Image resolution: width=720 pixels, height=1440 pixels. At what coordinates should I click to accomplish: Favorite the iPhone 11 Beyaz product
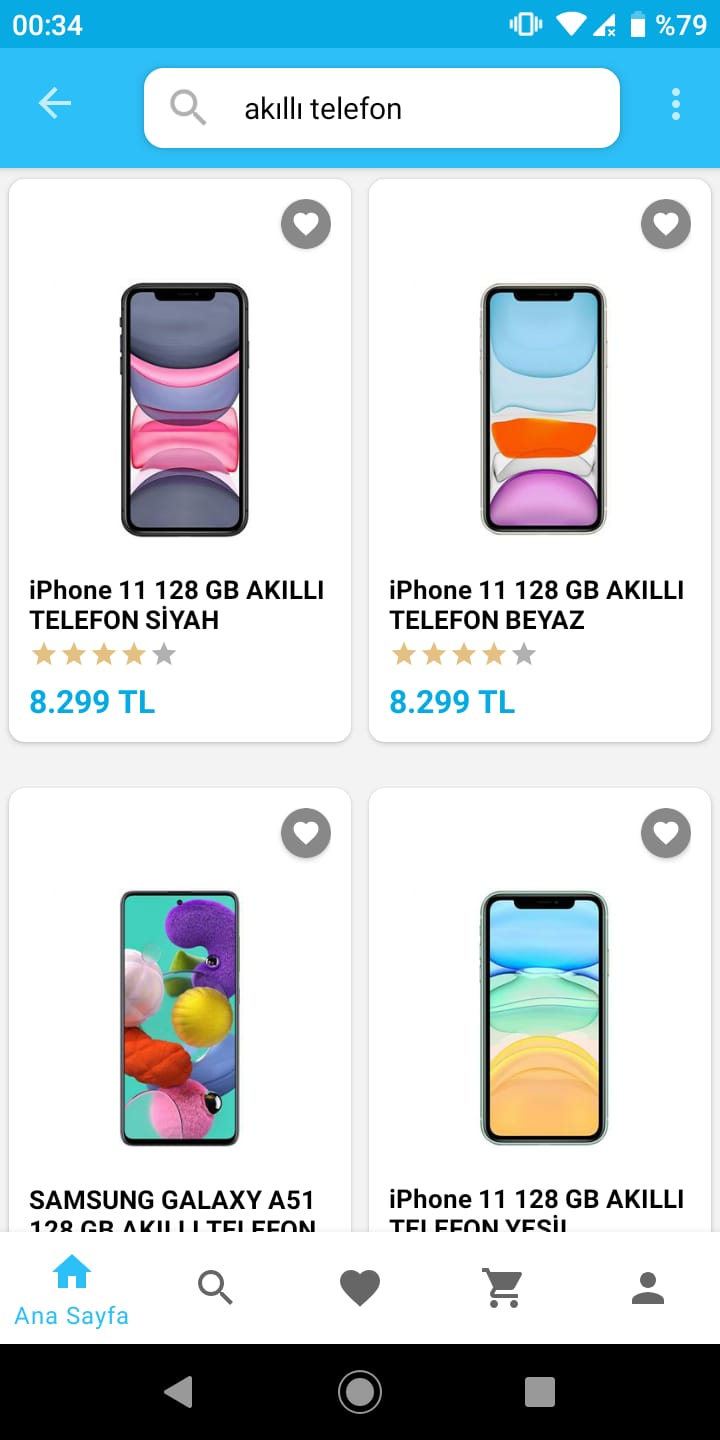[665, 224]
